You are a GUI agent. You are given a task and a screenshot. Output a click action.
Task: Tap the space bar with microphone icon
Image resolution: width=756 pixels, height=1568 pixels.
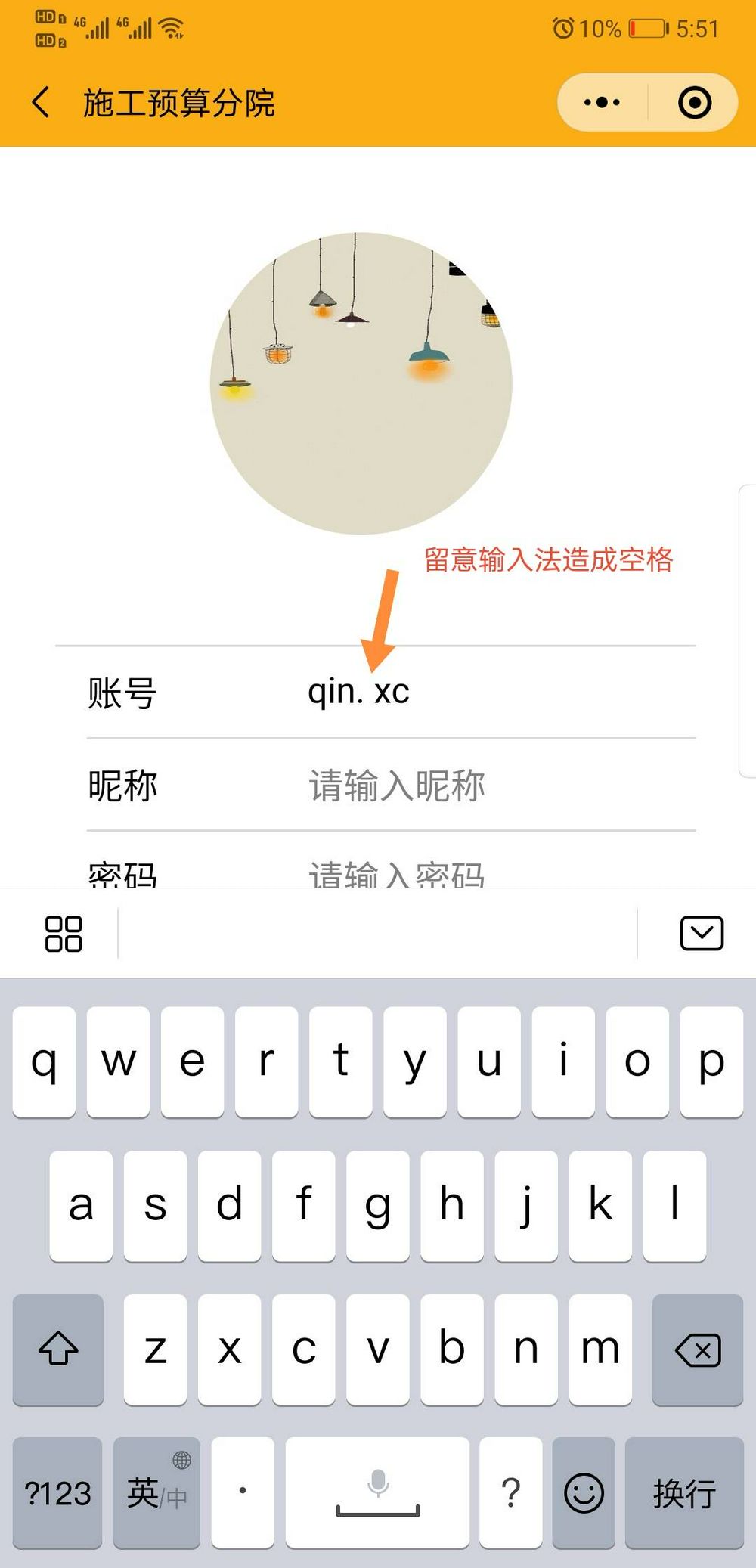tap(377, 1493)
